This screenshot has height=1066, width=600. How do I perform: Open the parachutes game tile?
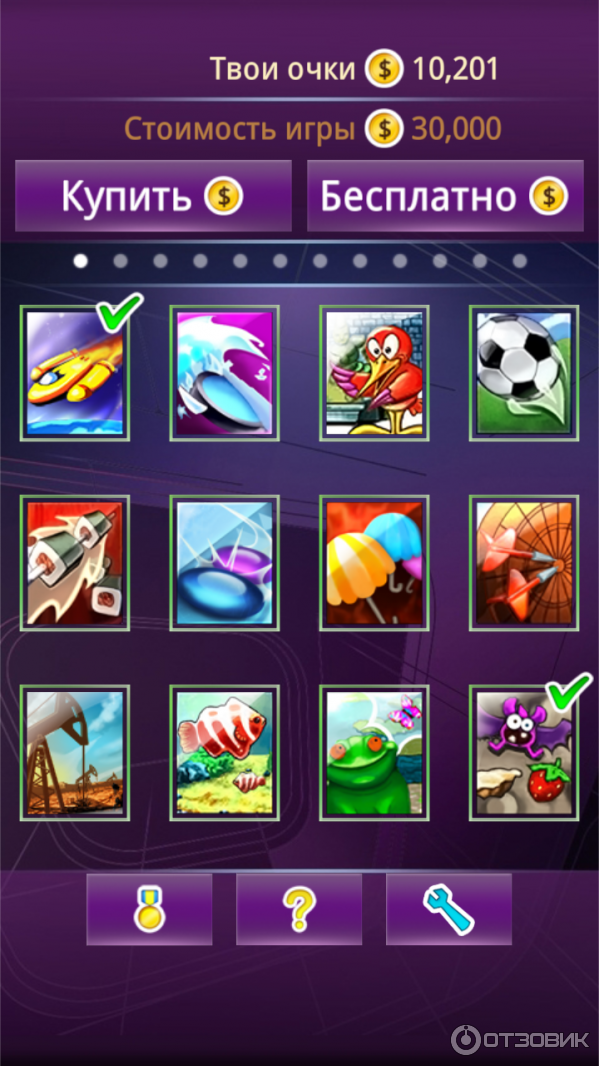(x=374, y=563)
